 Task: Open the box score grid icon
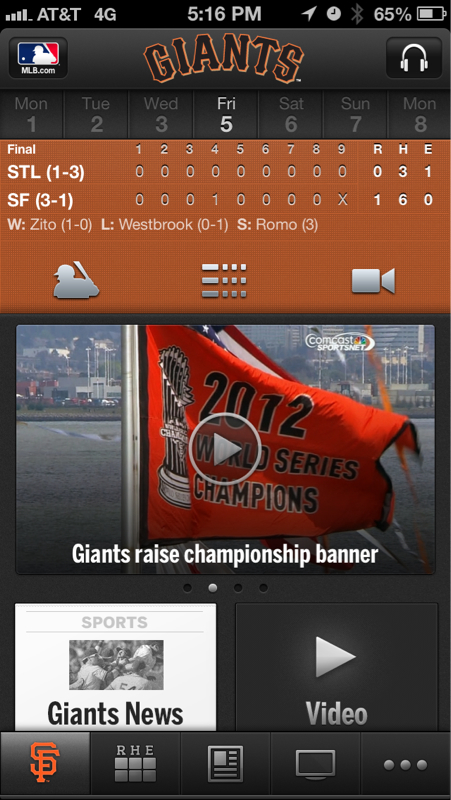tap(224, 281)
